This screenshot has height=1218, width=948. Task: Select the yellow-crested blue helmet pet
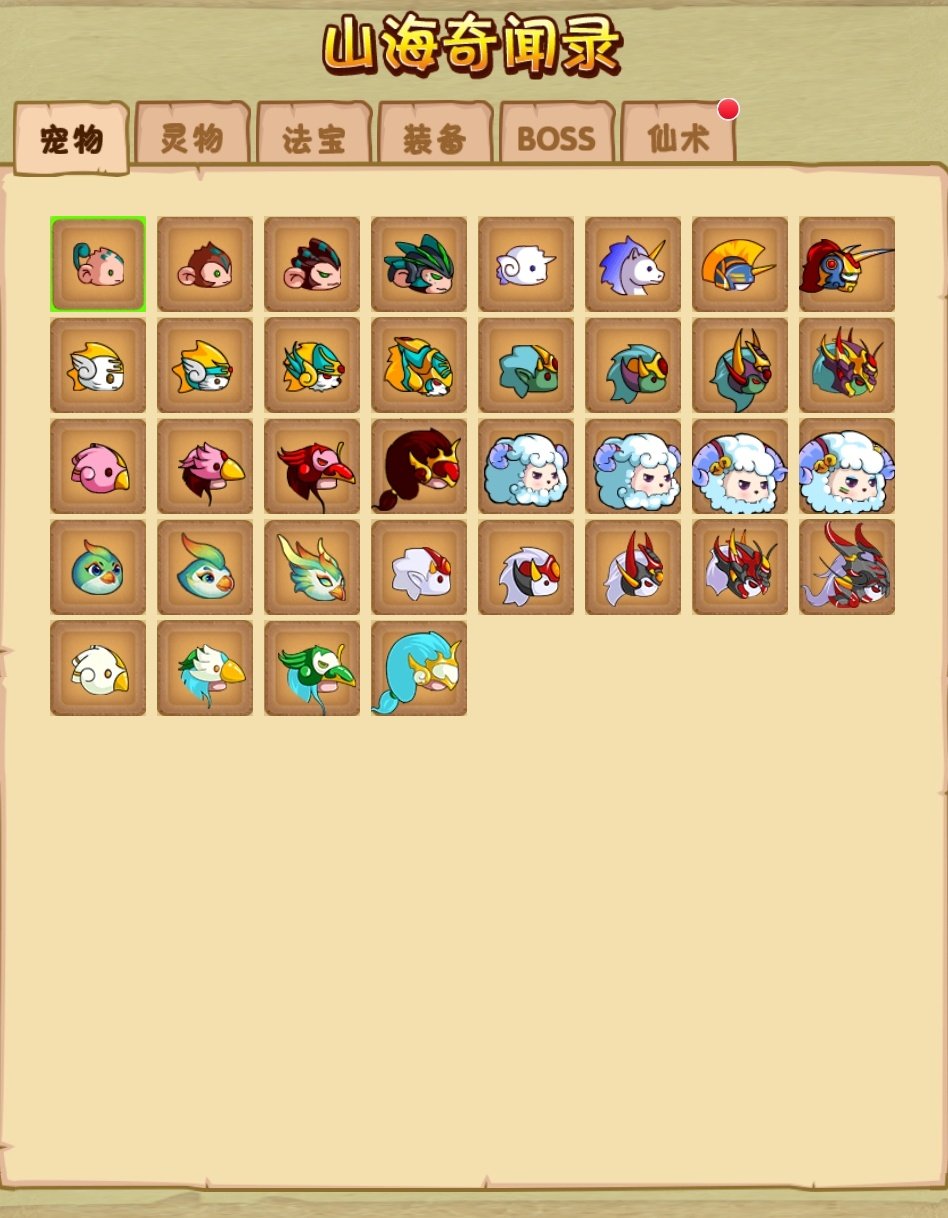point(740,265)
